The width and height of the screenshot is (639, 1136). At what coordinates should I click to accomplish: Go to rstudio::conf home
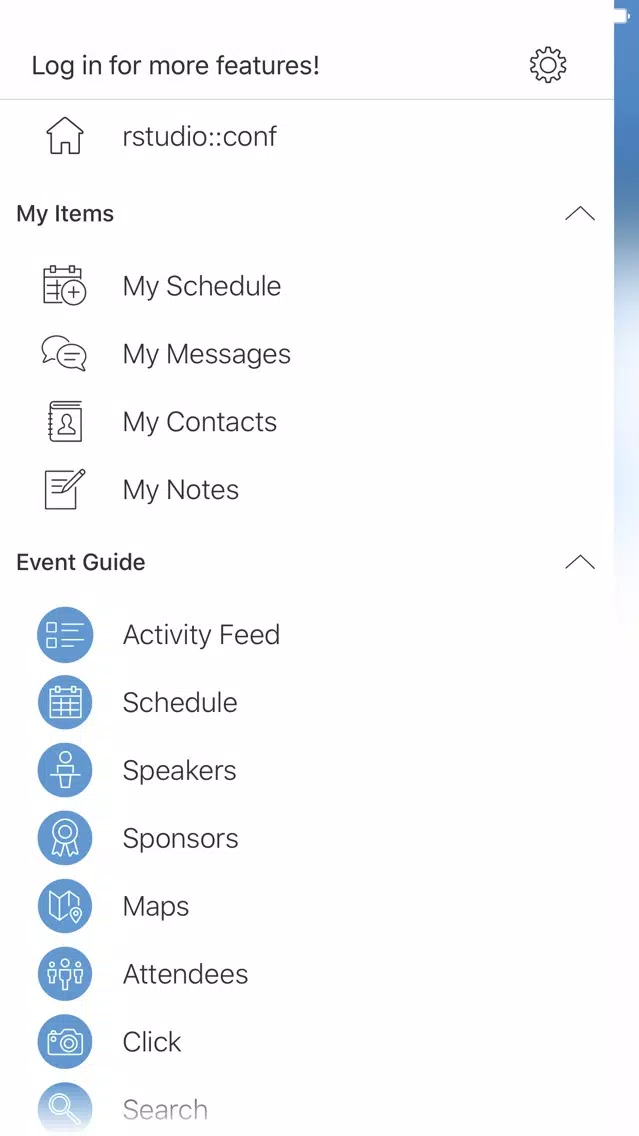coord(306,137)
